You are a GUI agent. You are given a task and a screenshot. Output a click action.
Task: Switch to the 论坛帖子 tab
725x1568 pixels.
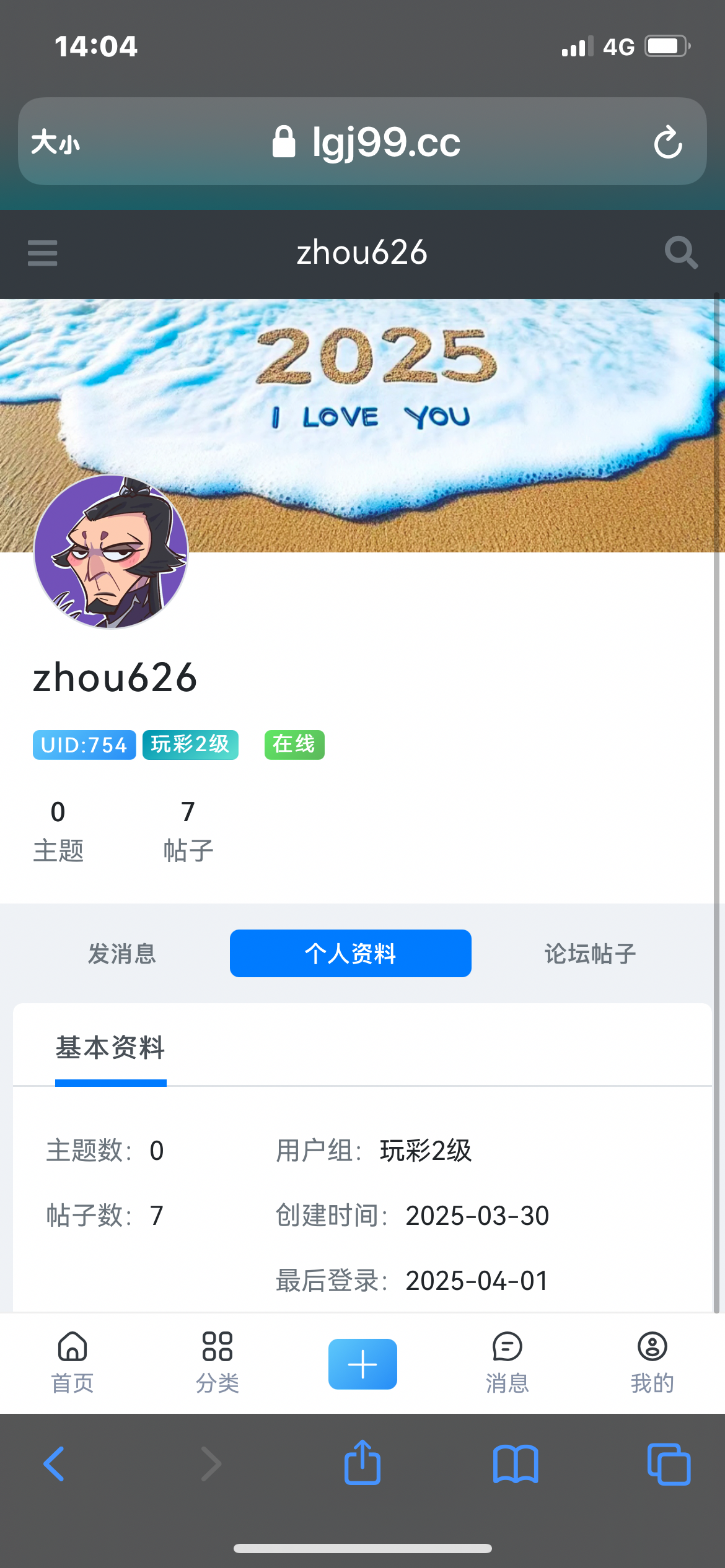pos(590,954)
